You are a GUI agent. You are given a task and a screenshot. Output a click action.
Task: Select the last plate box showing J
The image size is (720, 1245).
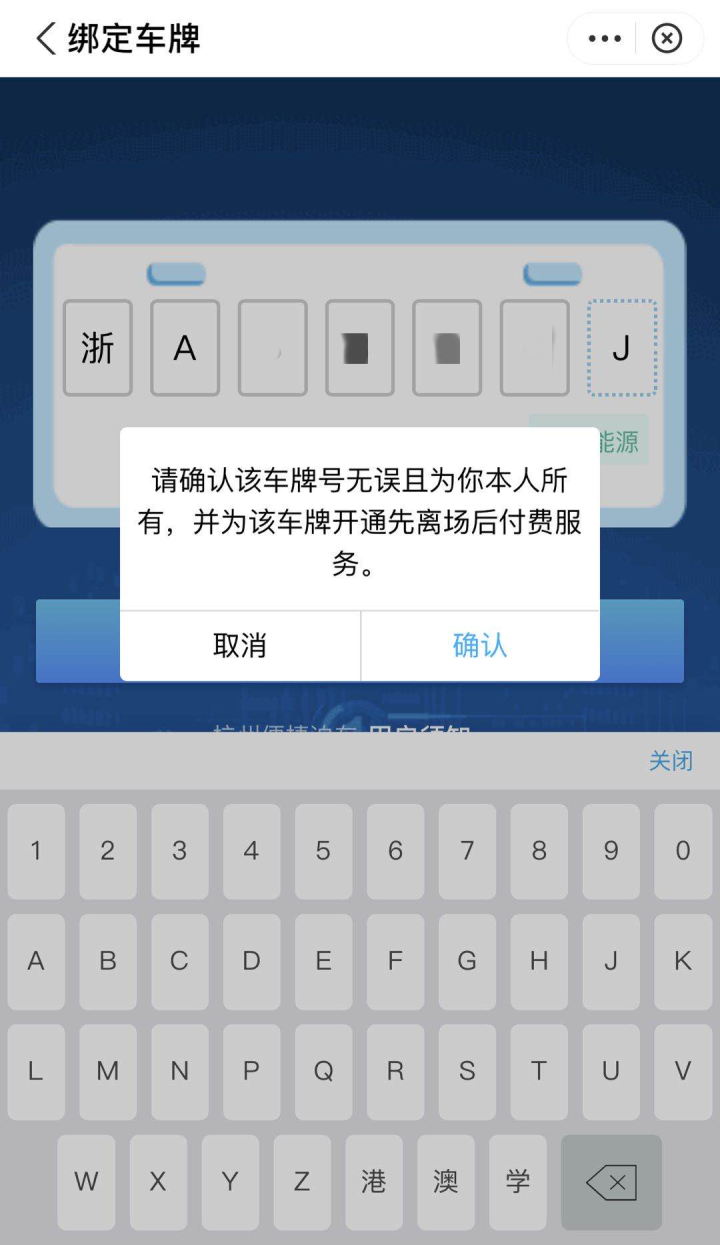621,348
